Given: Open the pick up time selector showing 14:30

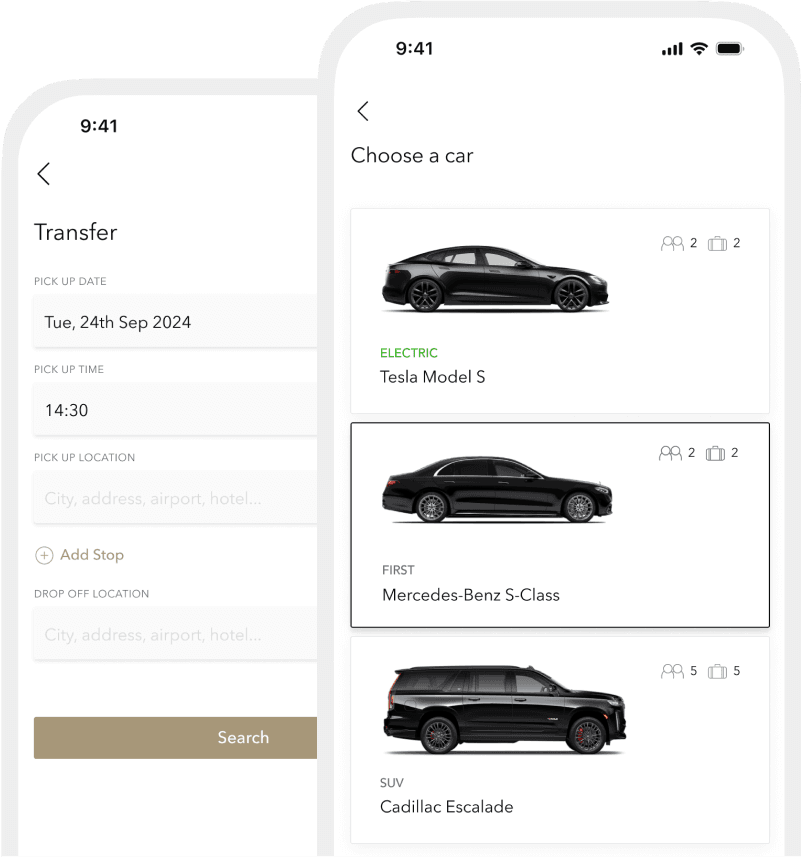Looking at the screenshot, I should click(175, 410).
